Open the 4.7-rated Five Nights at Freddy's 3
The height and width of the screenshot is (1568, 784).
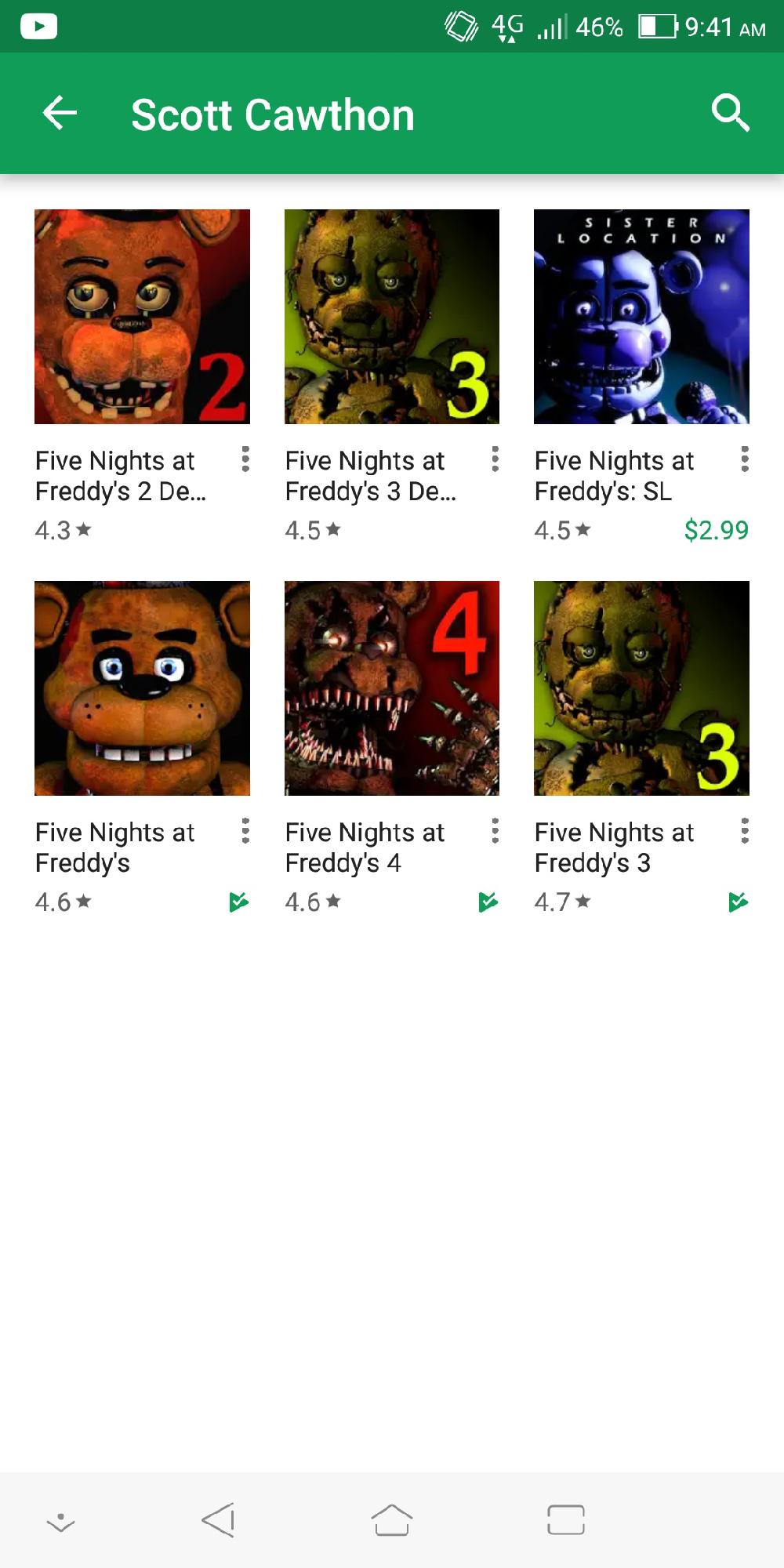pos(641,688)
